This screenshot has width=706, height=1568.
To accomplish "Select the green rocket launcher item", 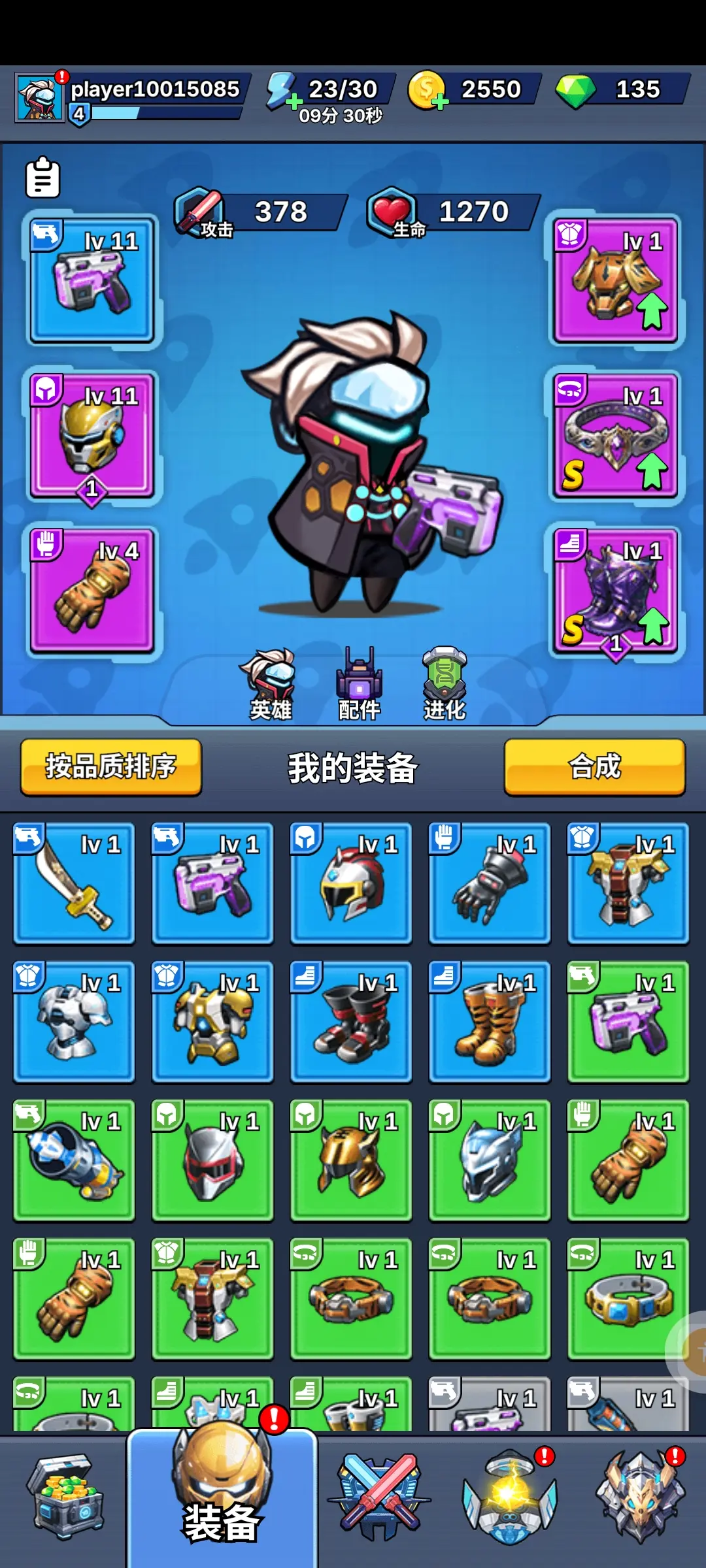I will tap(74, 1160).
